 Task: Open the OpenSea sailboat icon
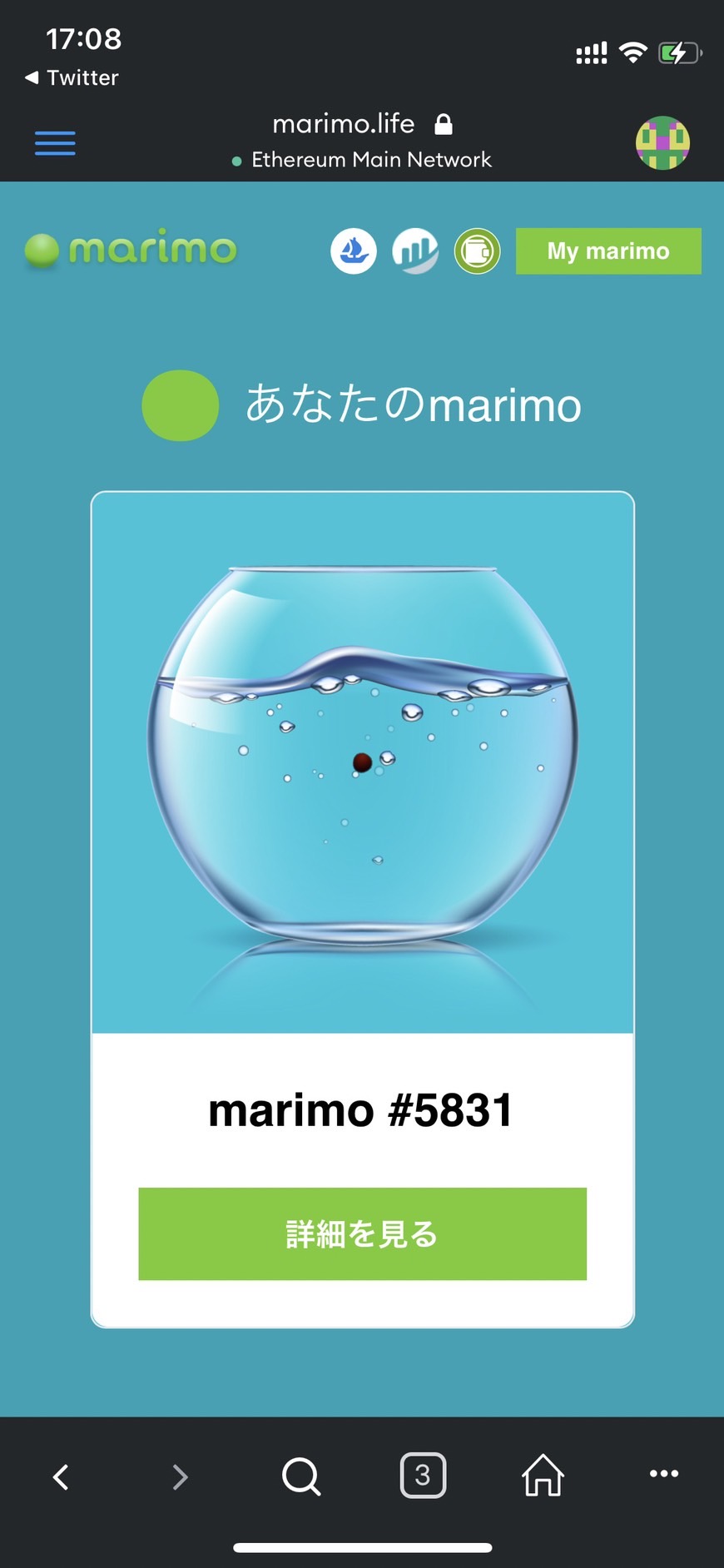[x=354, y=251]
